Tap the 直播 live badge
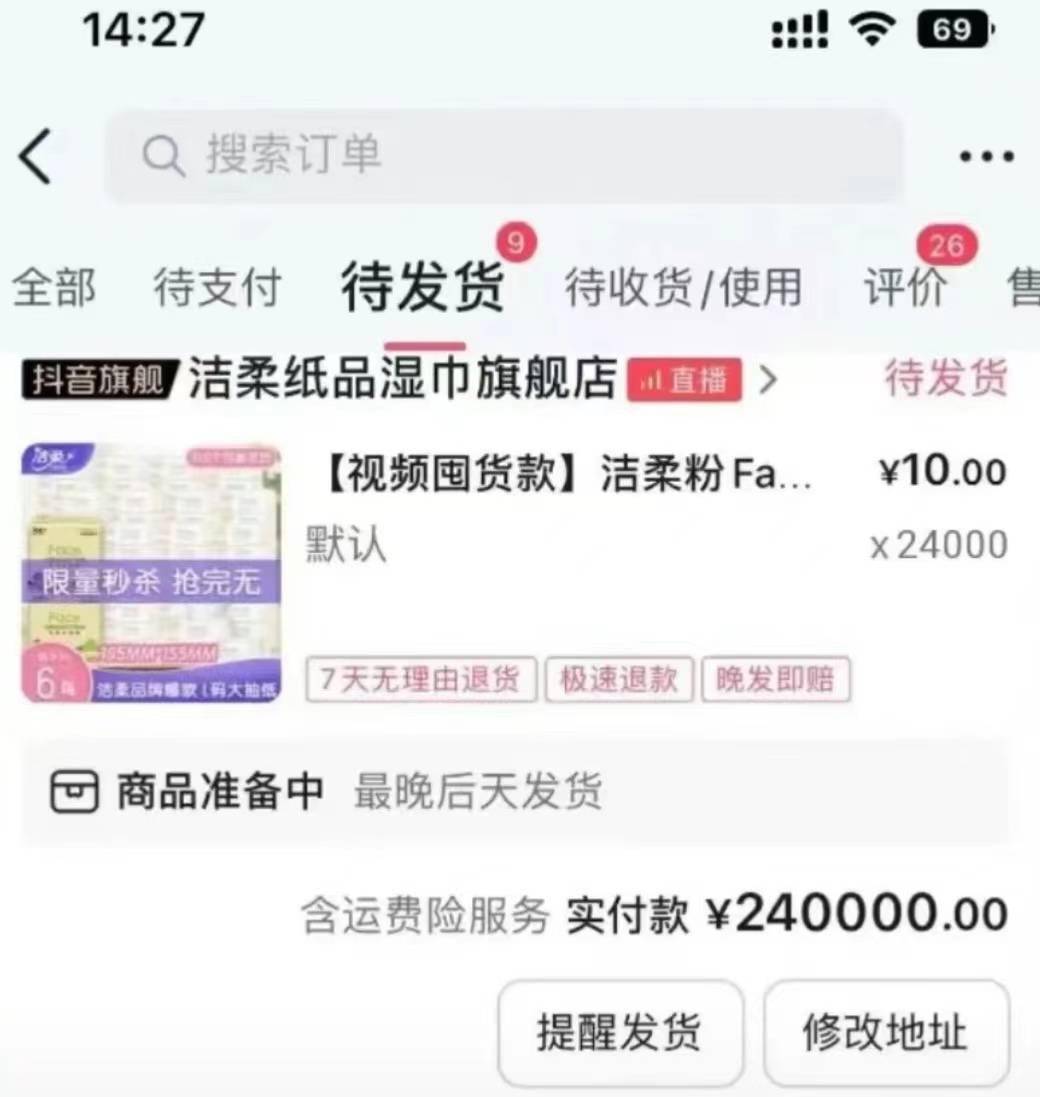1040x1097 pixels. [x=685, y=380]
